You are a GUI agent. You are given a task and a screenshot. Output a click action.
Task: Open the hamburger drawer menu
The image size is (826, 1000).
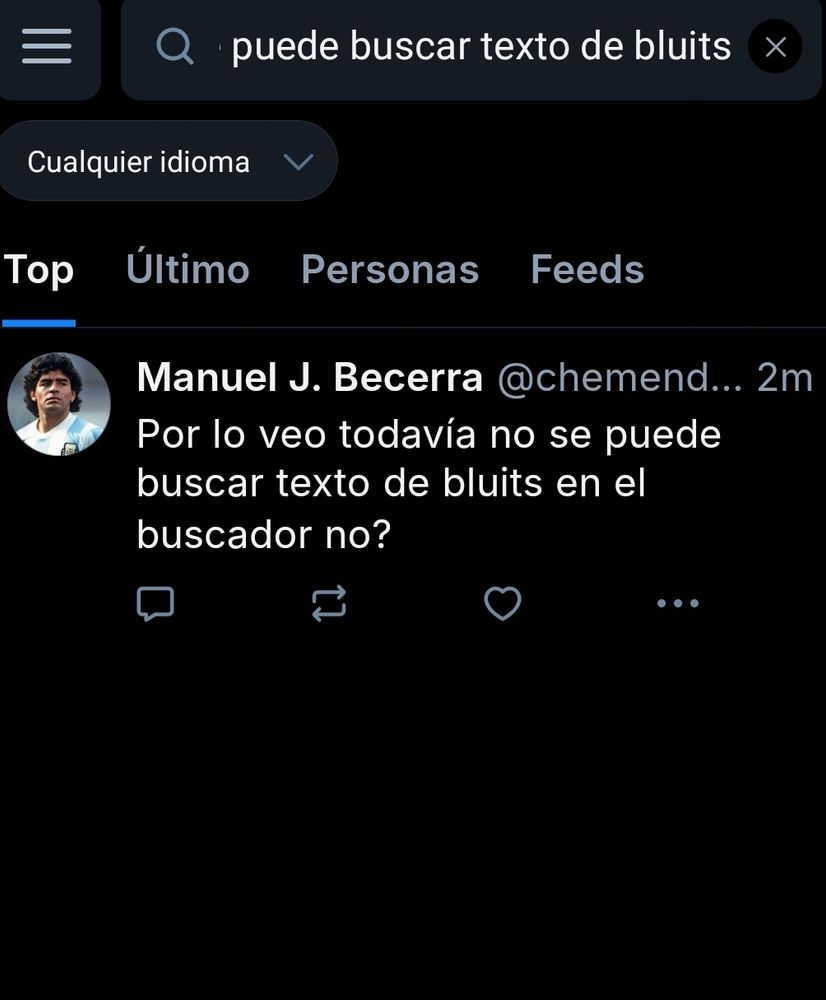(x=46, y=46)
